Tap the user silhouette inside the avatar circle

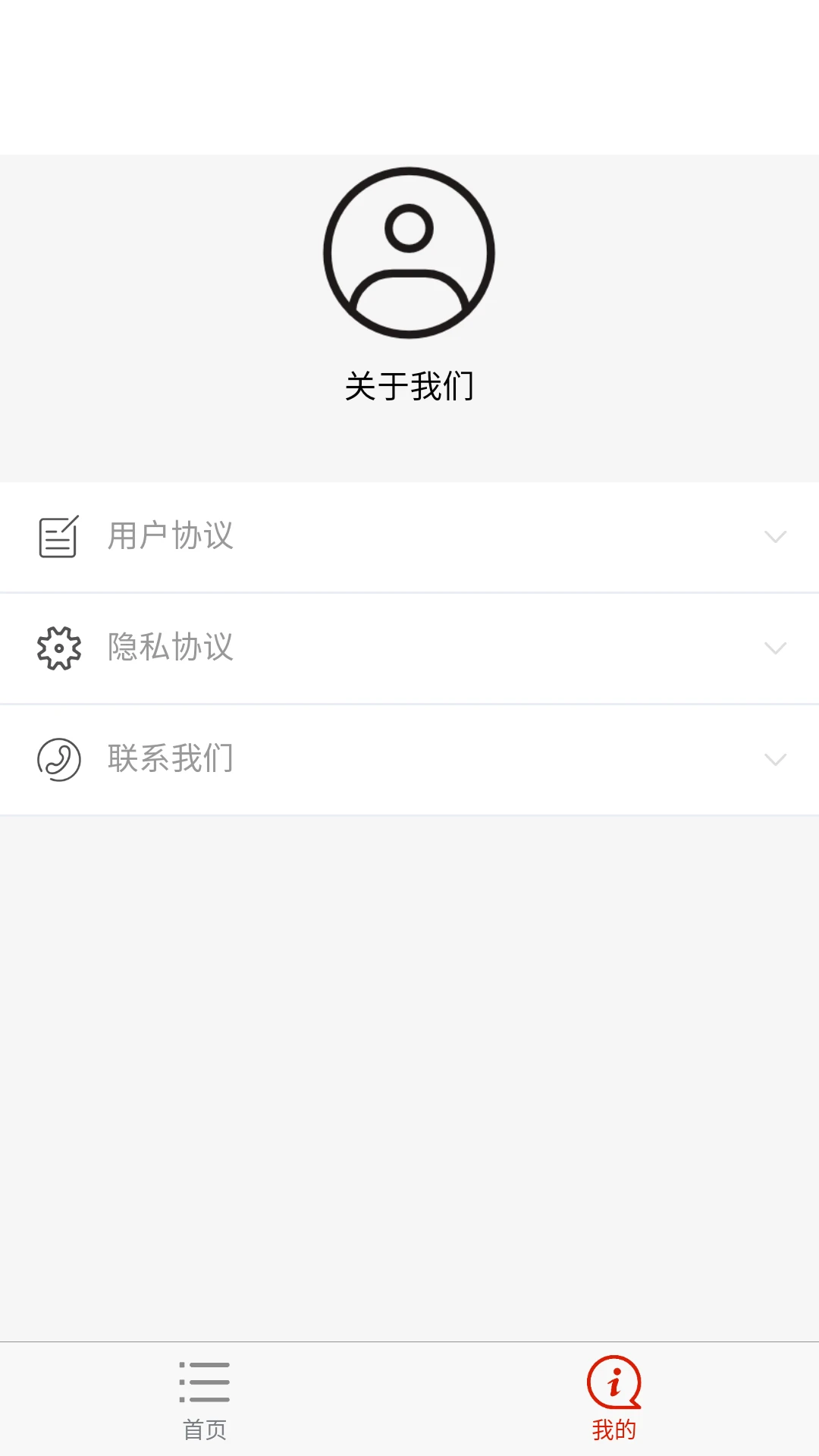coord(408,258)
